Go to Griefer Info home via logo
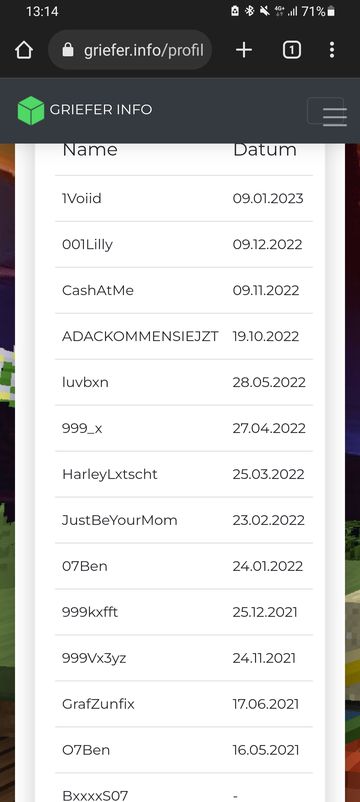This screenshot has width=360, height=802. (85, 110)
